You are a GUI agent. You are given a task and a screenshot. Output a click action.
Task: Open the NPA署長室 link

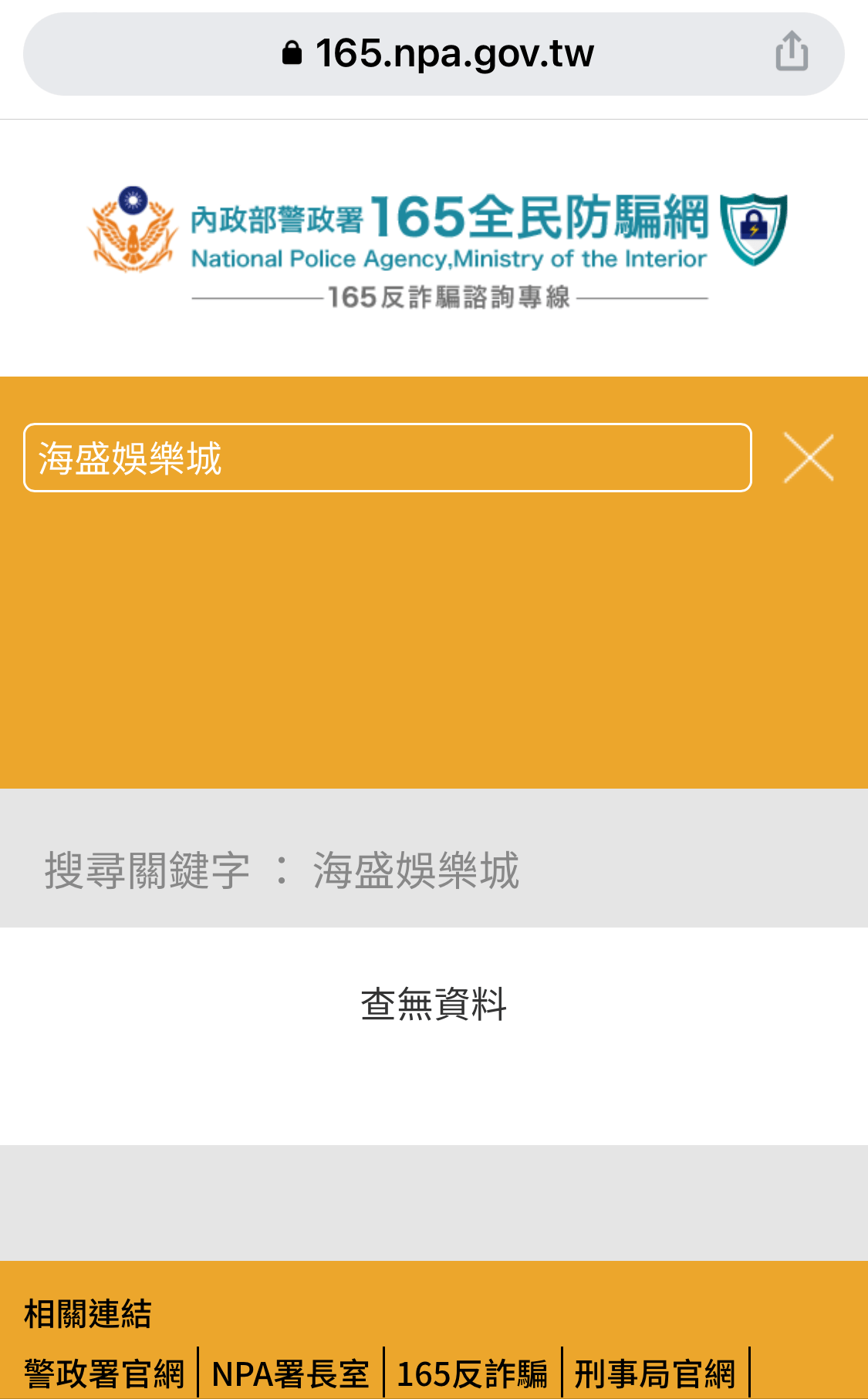[x=291, y=1374]
